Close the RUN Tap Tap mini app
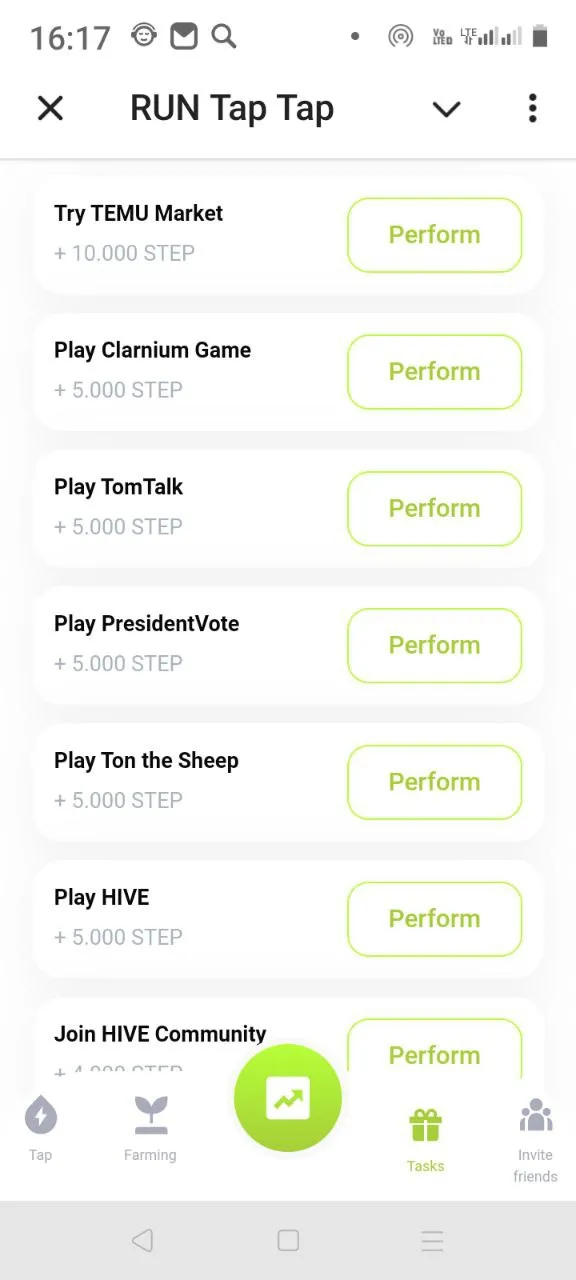576x1280 pixels. click(50, 108)
